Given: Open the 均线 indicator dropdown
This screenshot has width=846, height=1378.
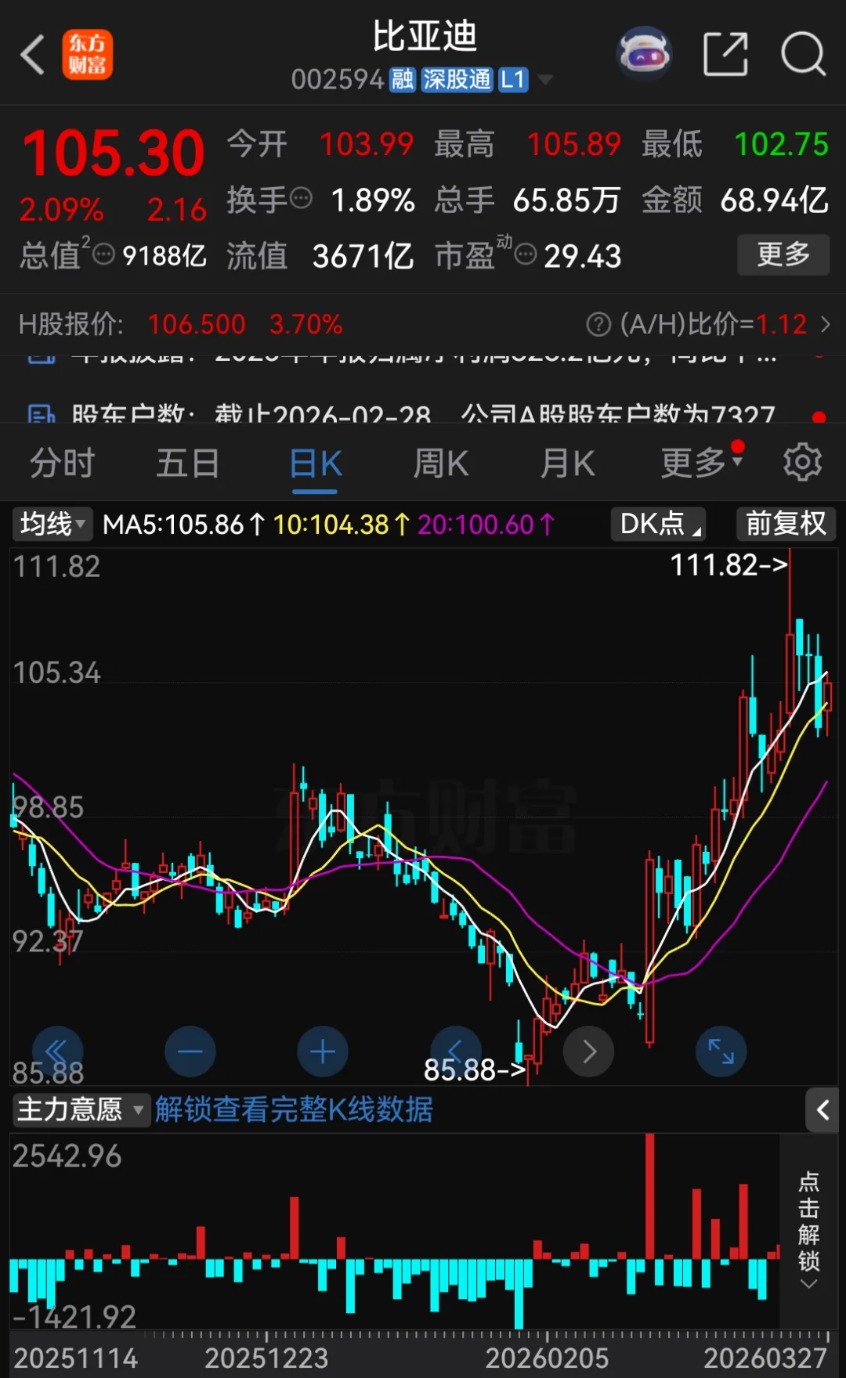Looking at the screenshot, I should click(x=50, y=524).
